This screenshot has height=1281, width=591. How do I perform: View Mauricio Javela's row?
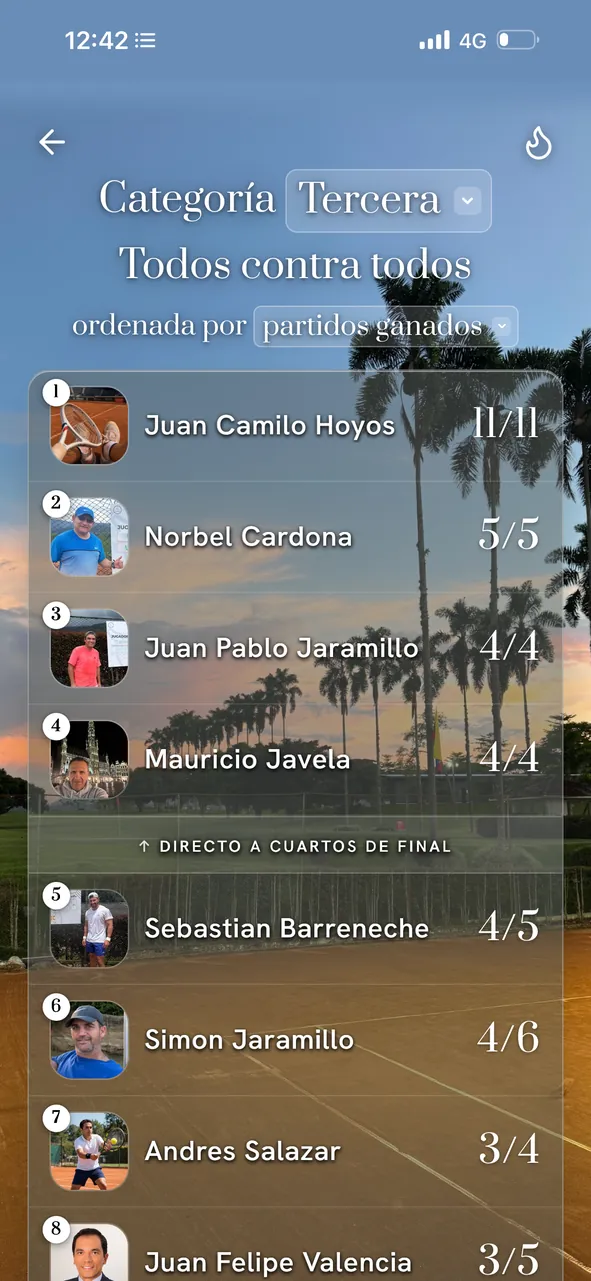coord(295,759)
